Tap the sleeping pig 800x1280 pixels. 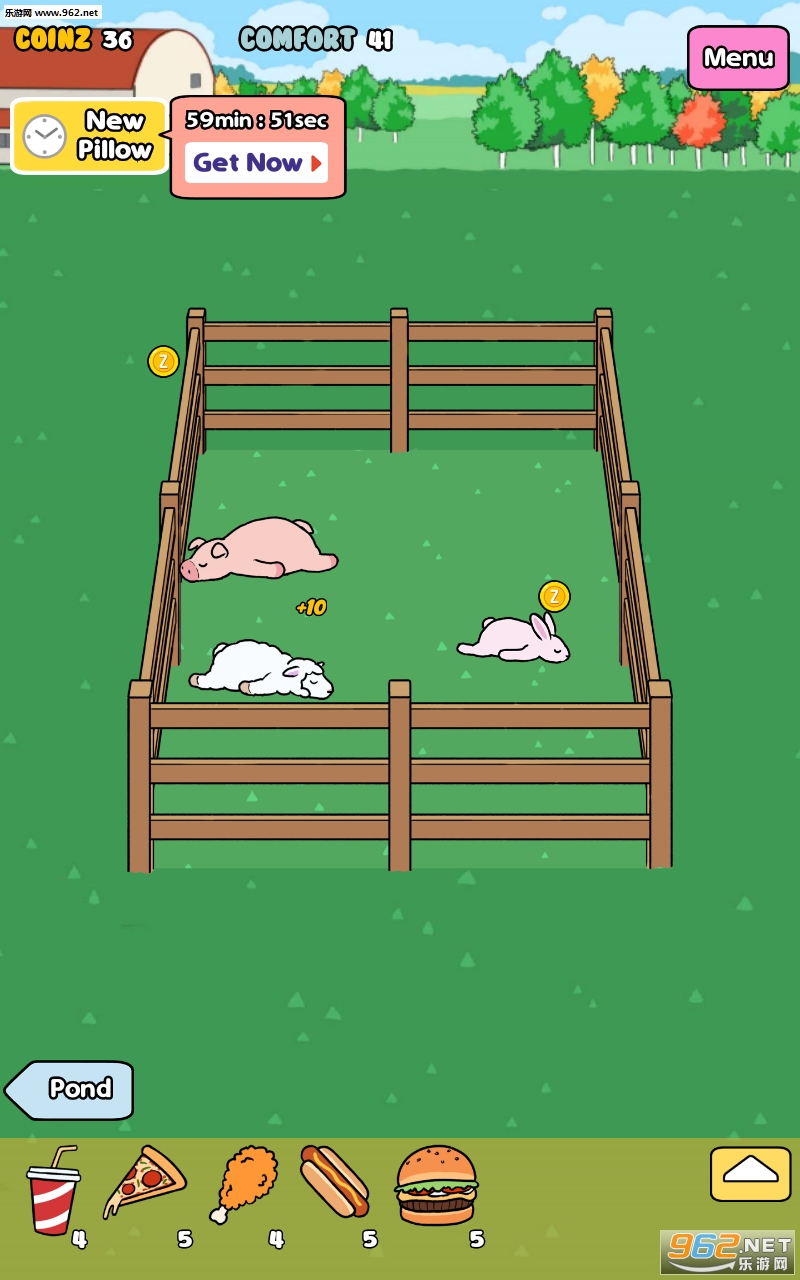pos(258,549)
